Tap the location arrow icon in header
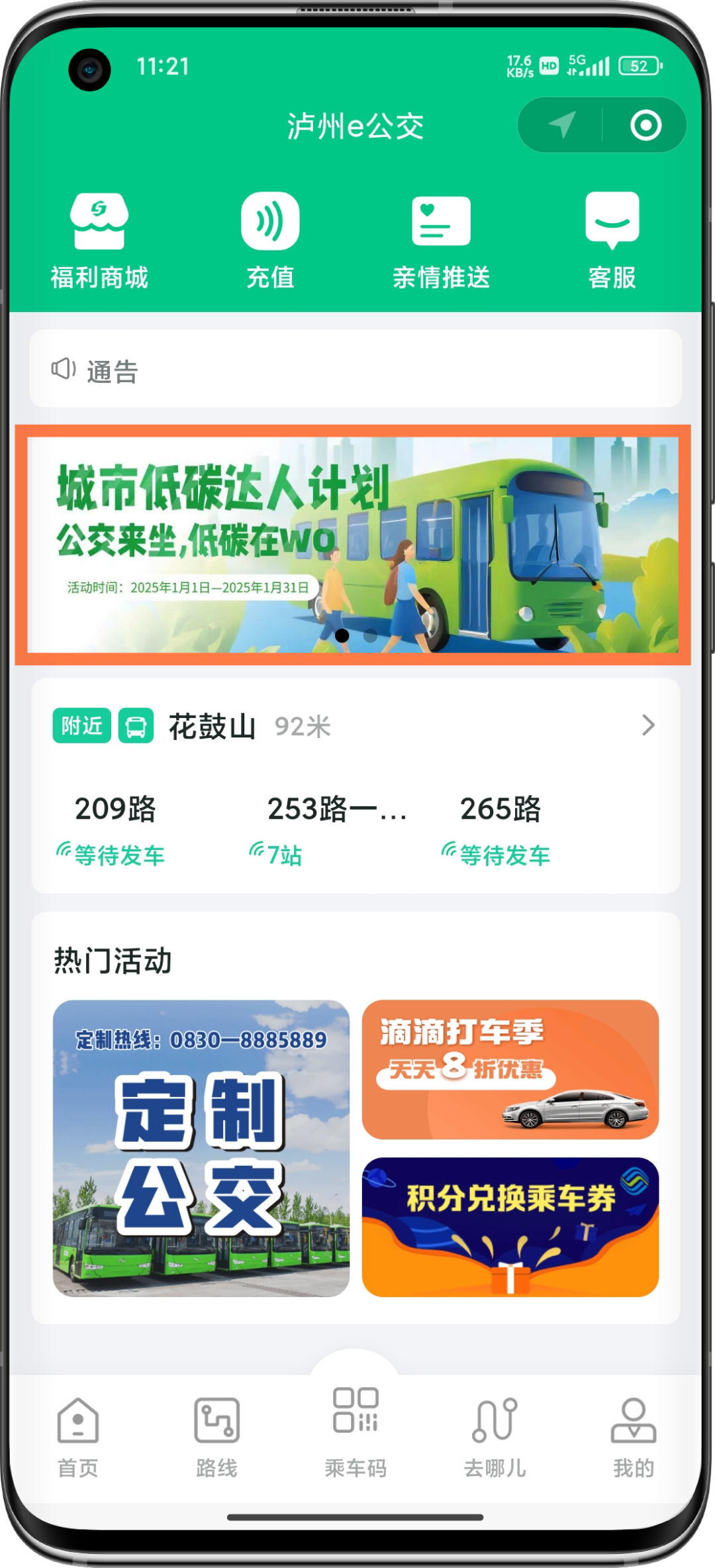The image size is (715, 1568). [x=561, y=125]
